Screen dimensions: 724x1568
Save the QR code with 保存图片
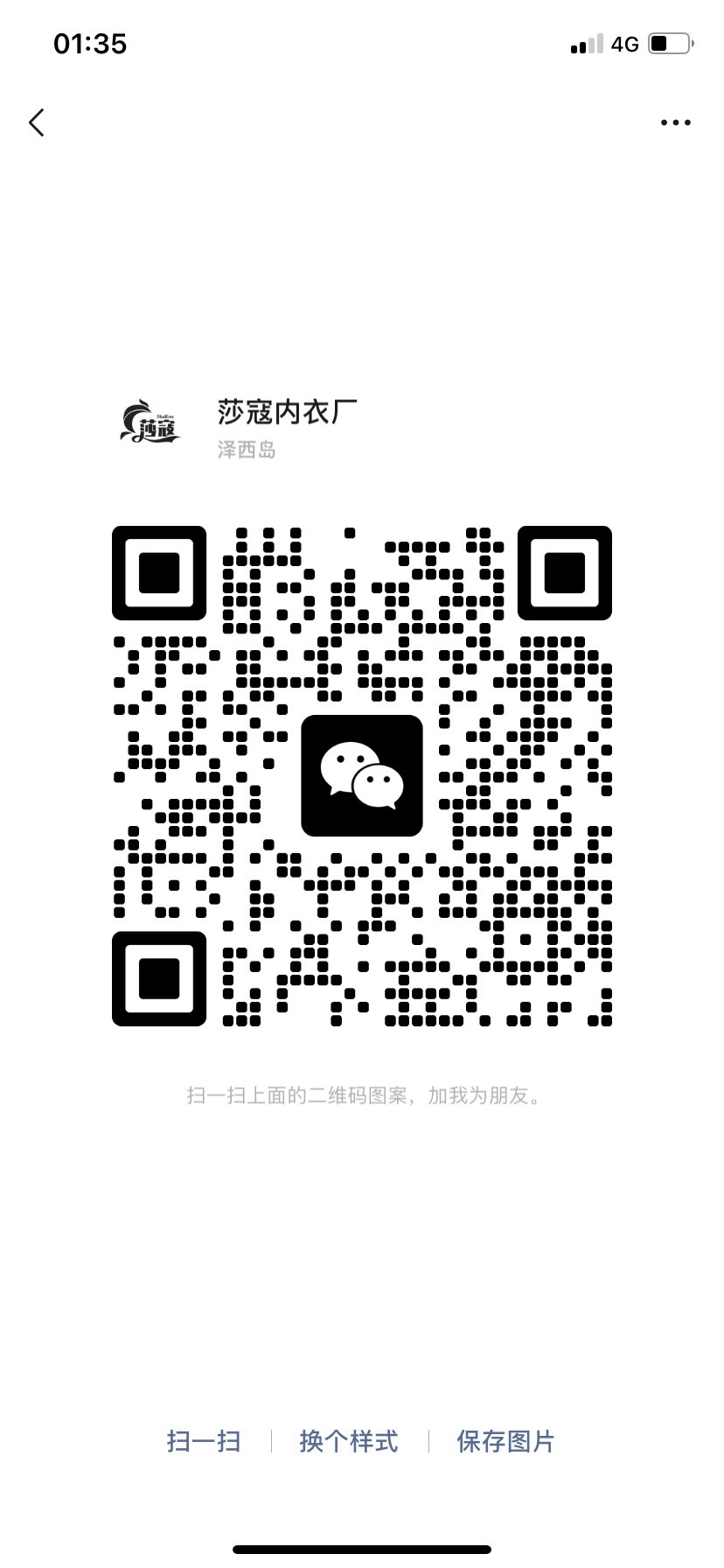point(505,1441)
